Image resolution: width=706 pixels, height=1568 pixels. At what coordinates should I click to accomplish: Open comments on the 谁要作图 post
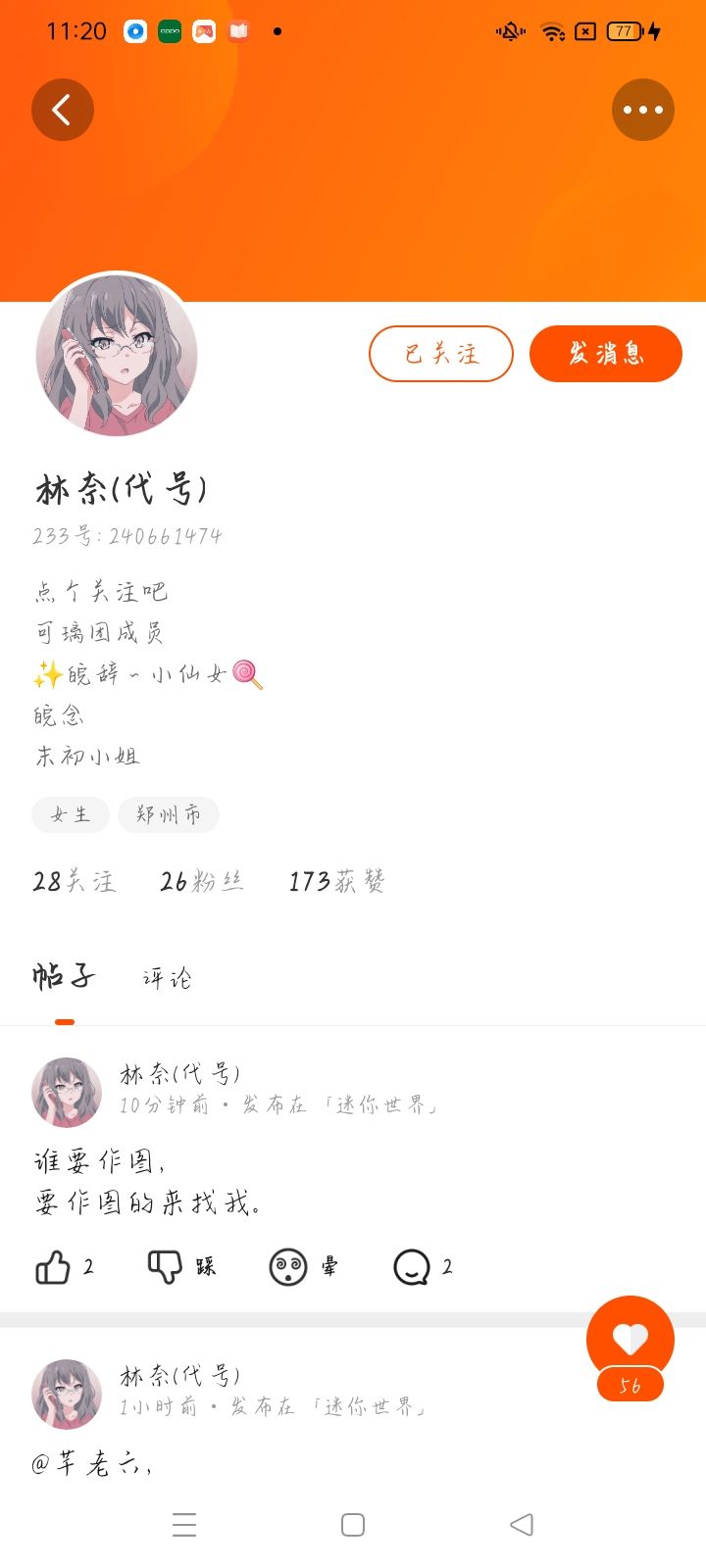423,1267
